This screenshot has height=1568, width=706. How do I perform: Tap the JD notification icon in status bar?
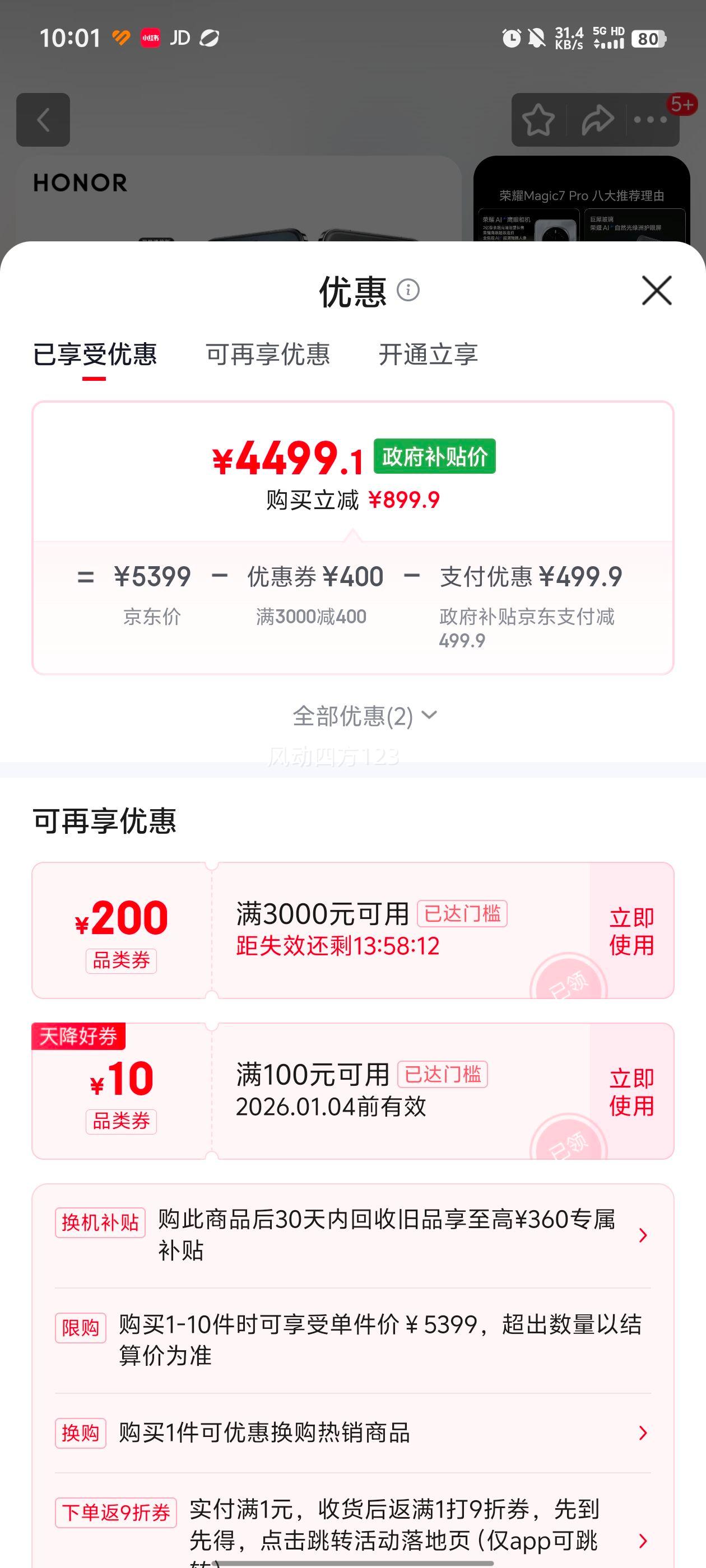click(180, 38)
